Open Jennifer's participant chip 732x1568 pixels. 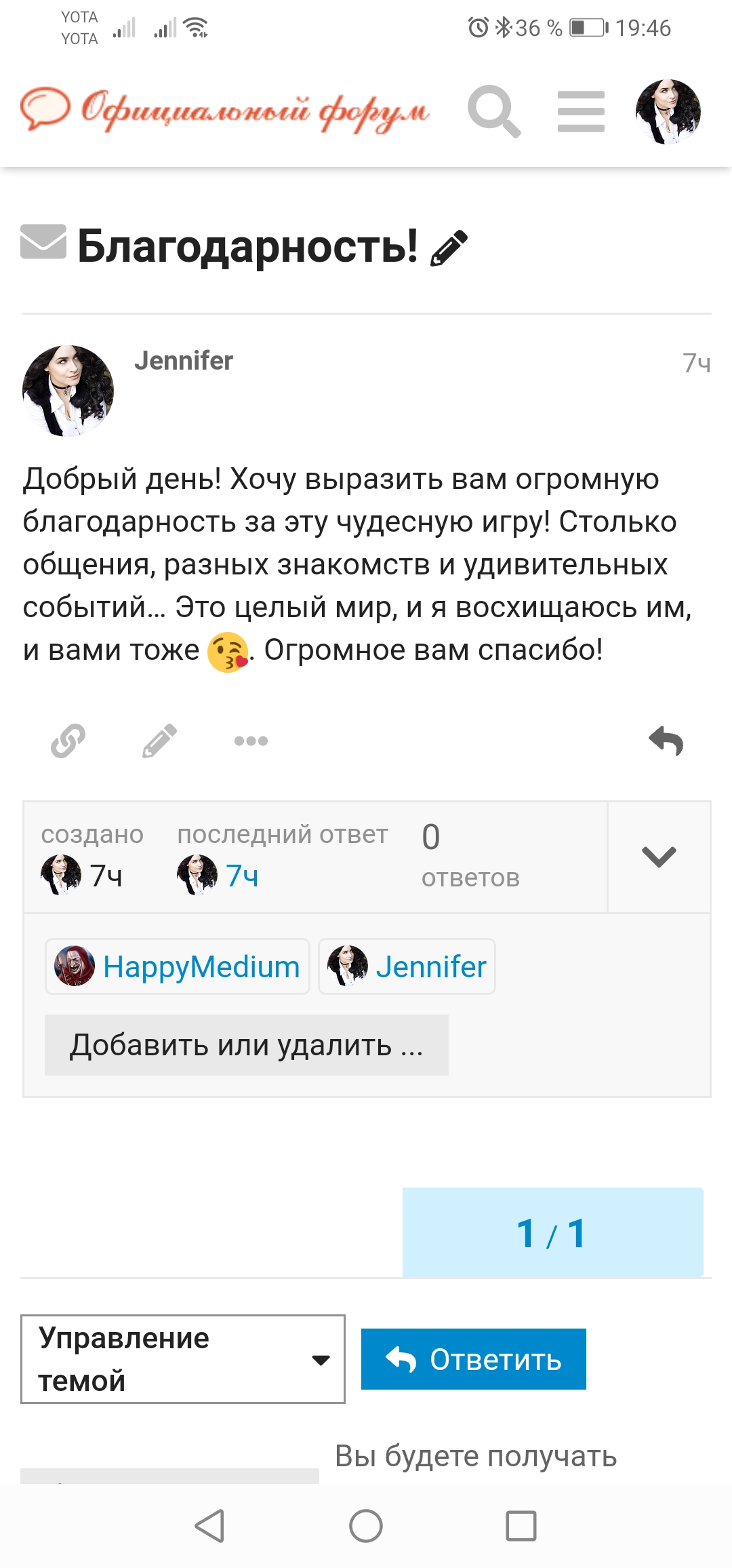(407, 966)
